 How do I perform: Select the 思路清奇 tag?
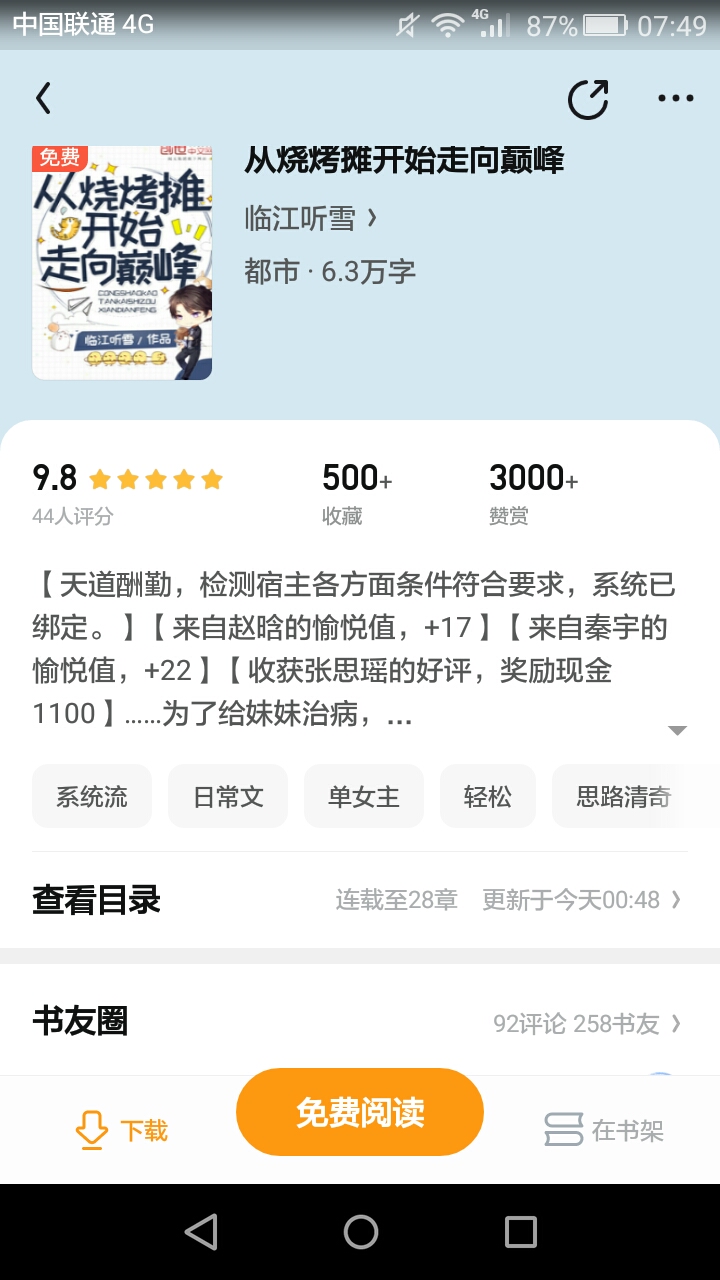(624, 796)
